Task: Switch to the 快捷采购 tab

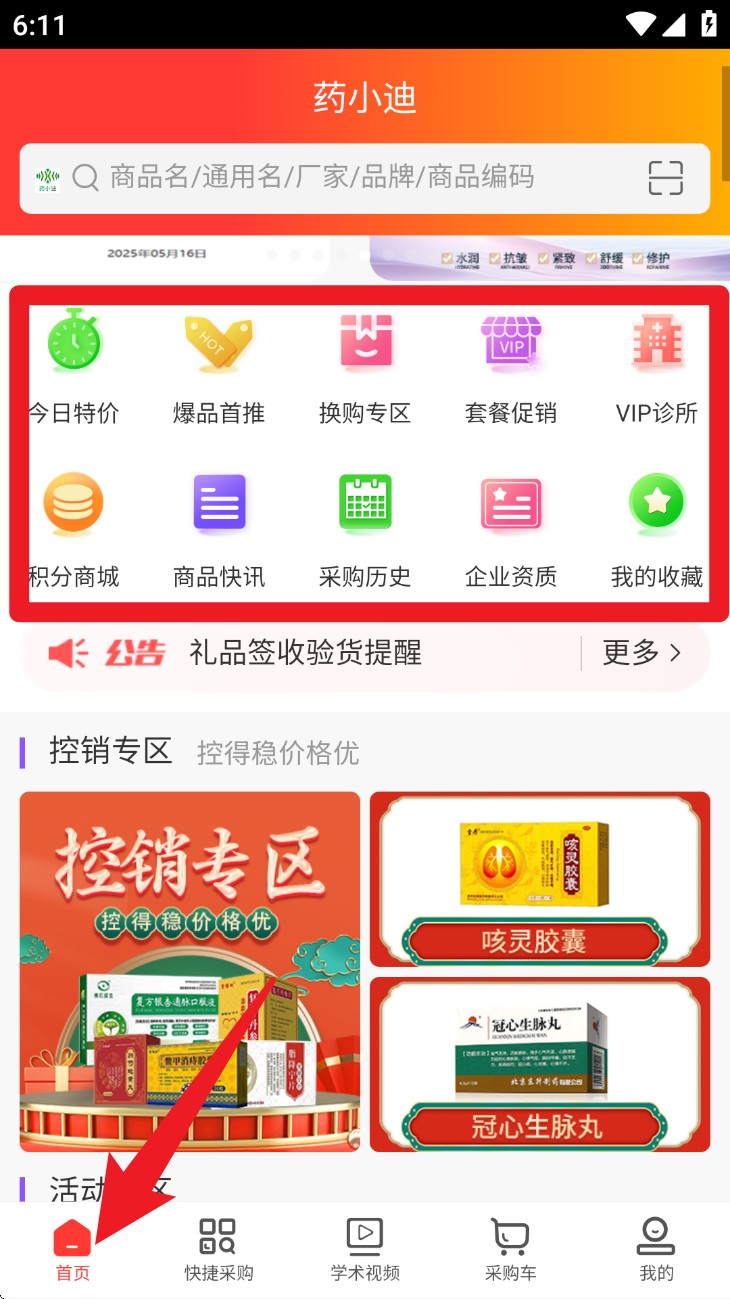Action: click(x=219, y=1250)
